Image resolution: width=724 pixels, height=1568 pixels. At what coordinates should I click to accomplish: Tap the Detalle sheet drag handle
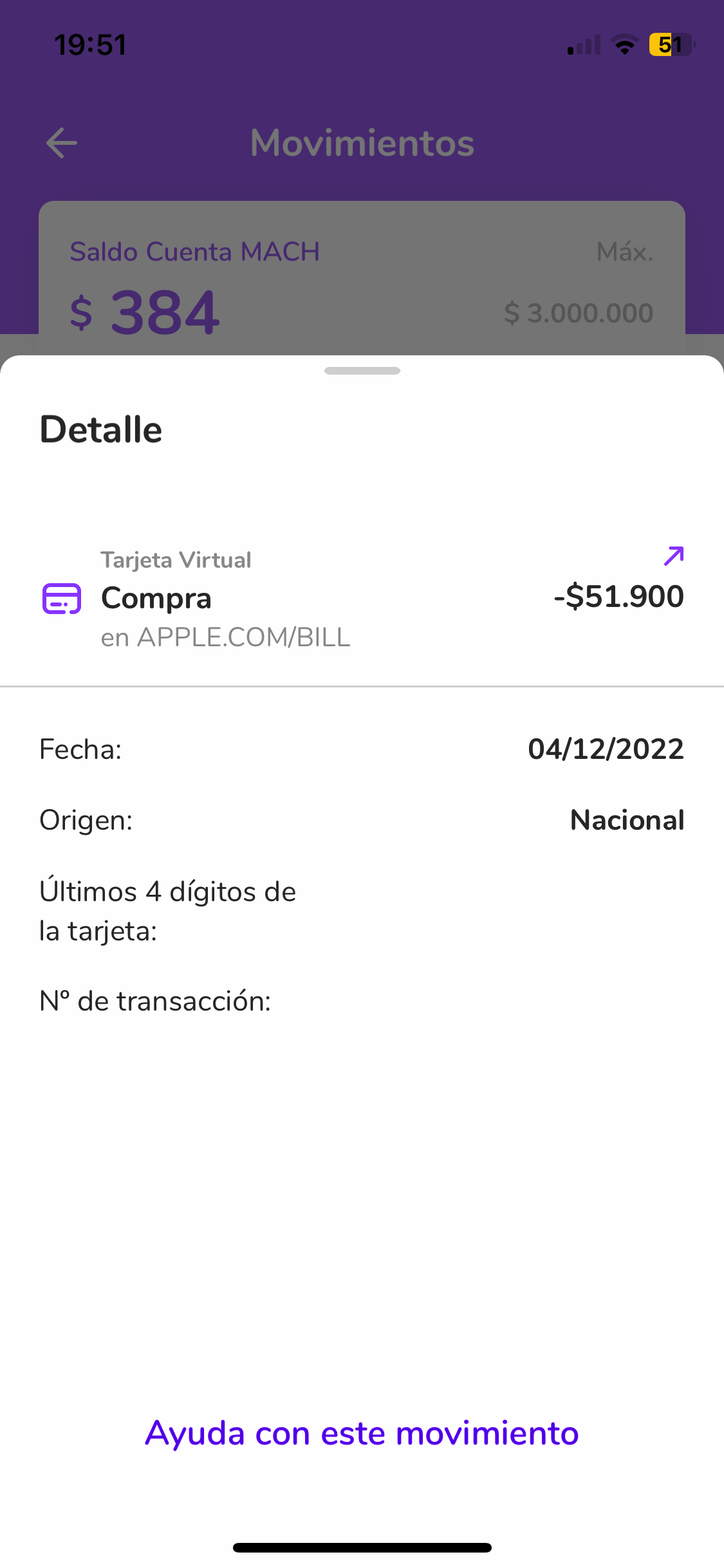[x=362, y=371]
